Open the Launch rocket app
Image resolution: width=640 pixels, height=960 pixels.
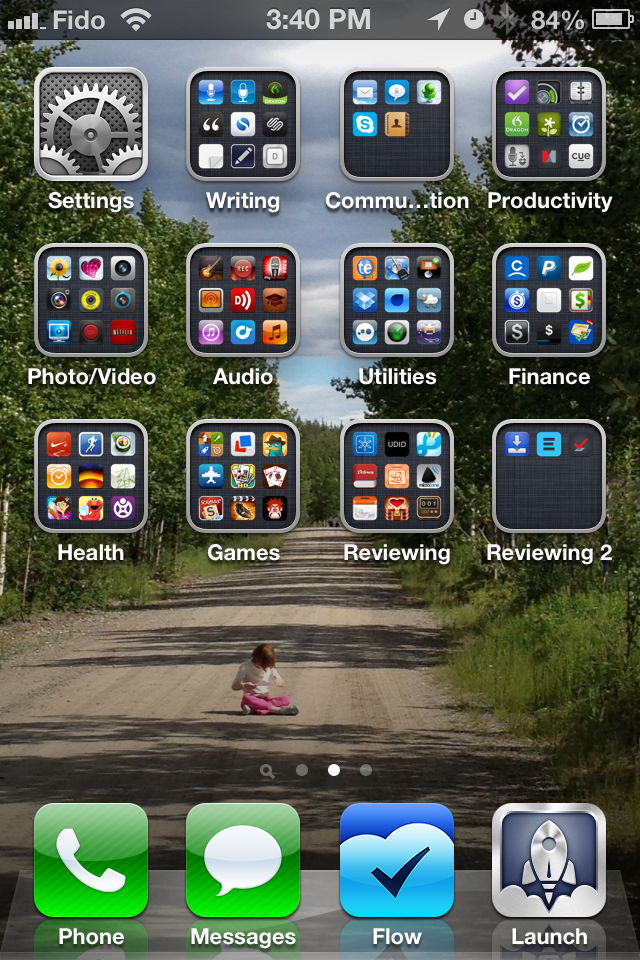pos(549,860)
